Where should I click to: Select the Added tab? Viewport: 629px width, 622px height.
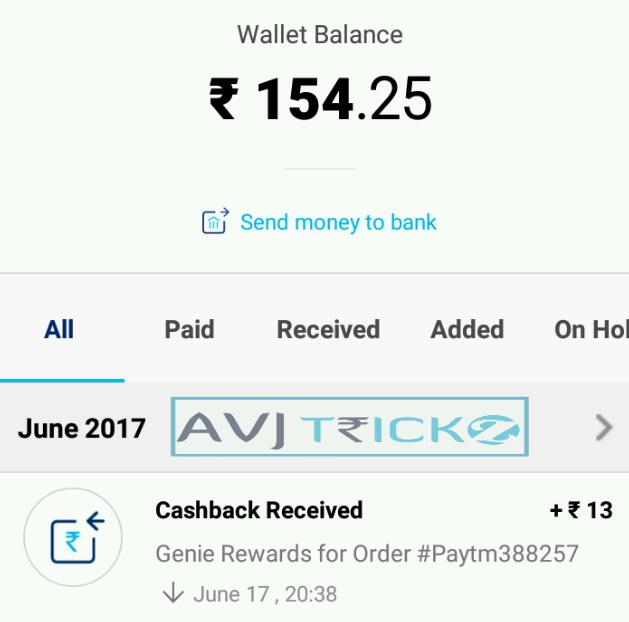tap(467, 330)
